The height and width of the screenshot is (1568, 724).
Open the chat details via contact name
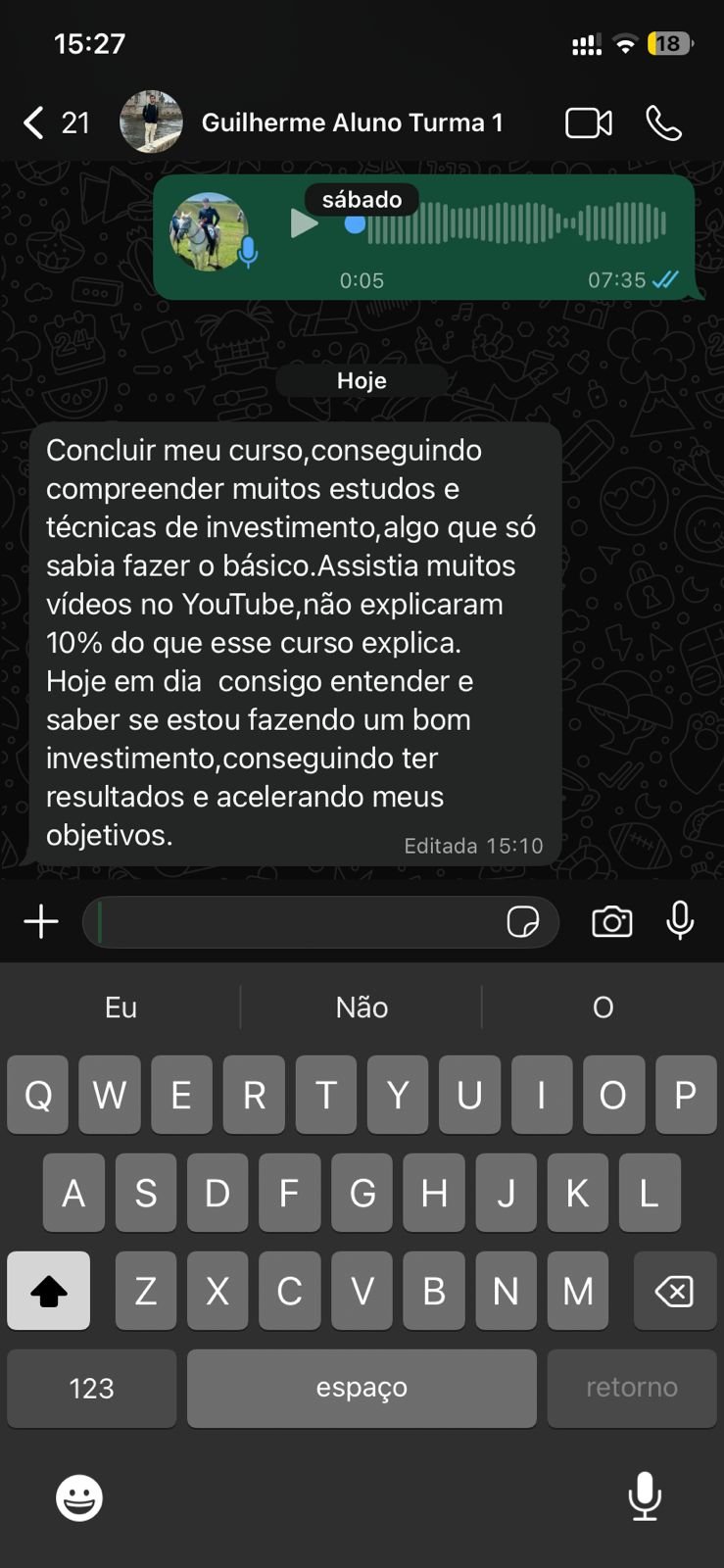point(353,122)
